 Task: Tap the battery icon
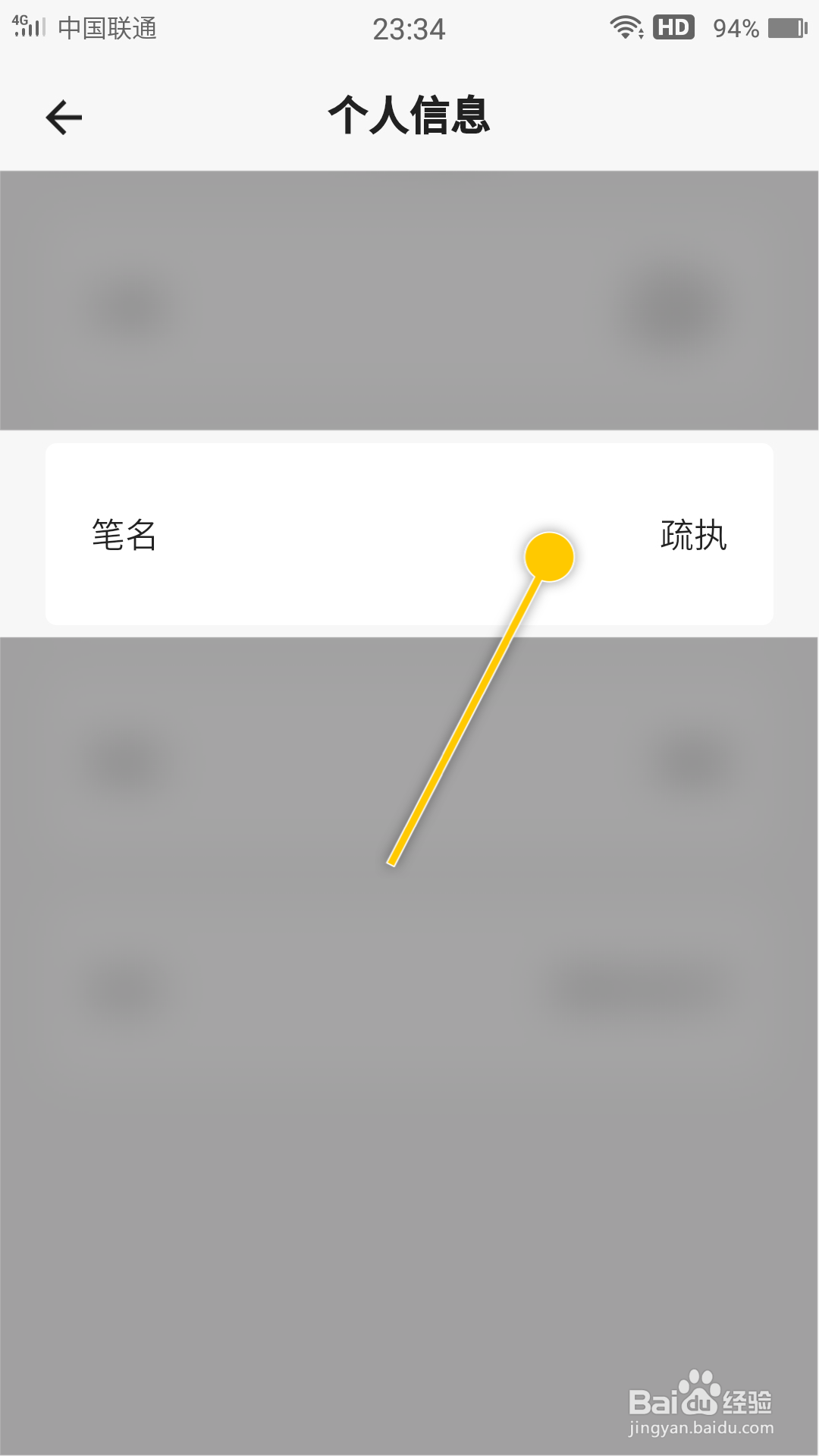coord(784,27)
